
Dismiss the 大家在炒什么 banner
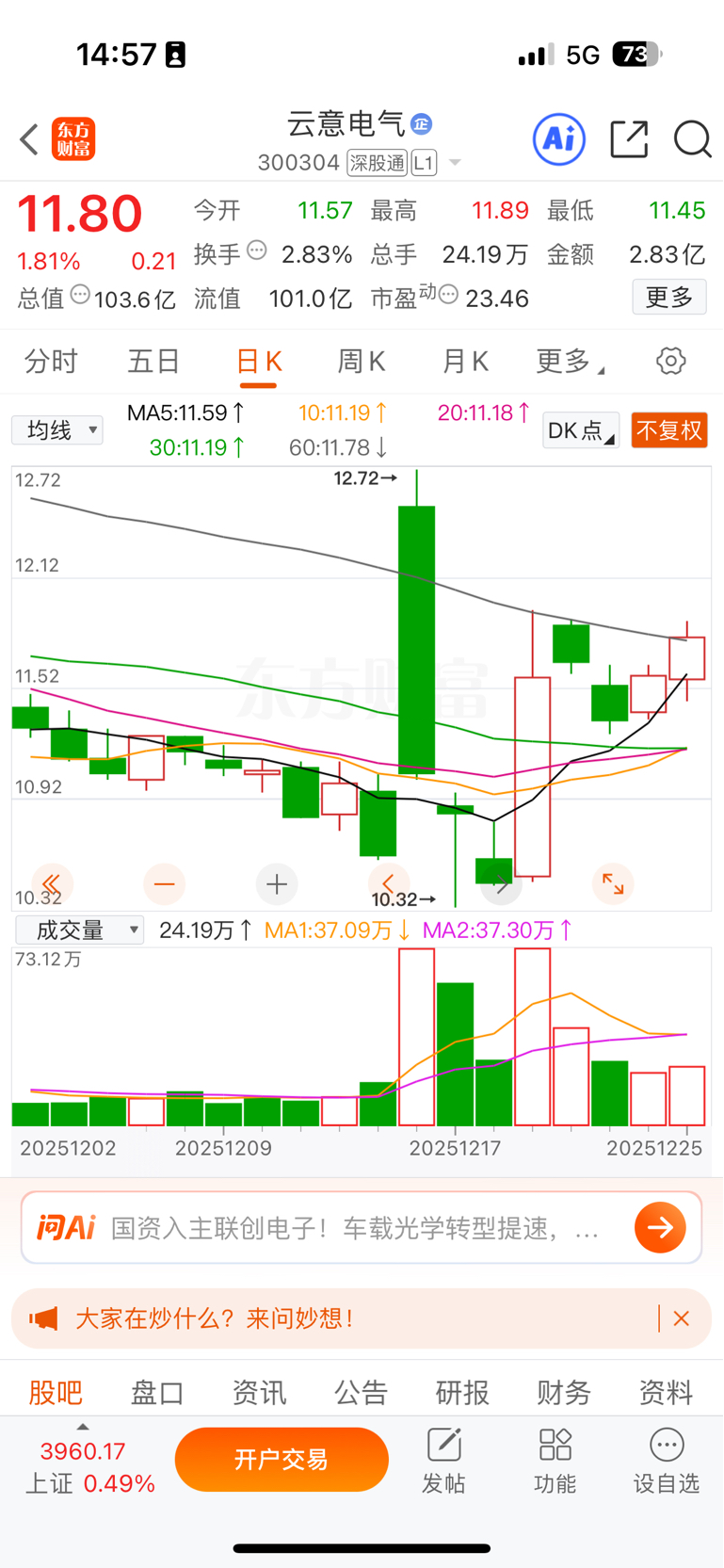tap(682, 1318)
